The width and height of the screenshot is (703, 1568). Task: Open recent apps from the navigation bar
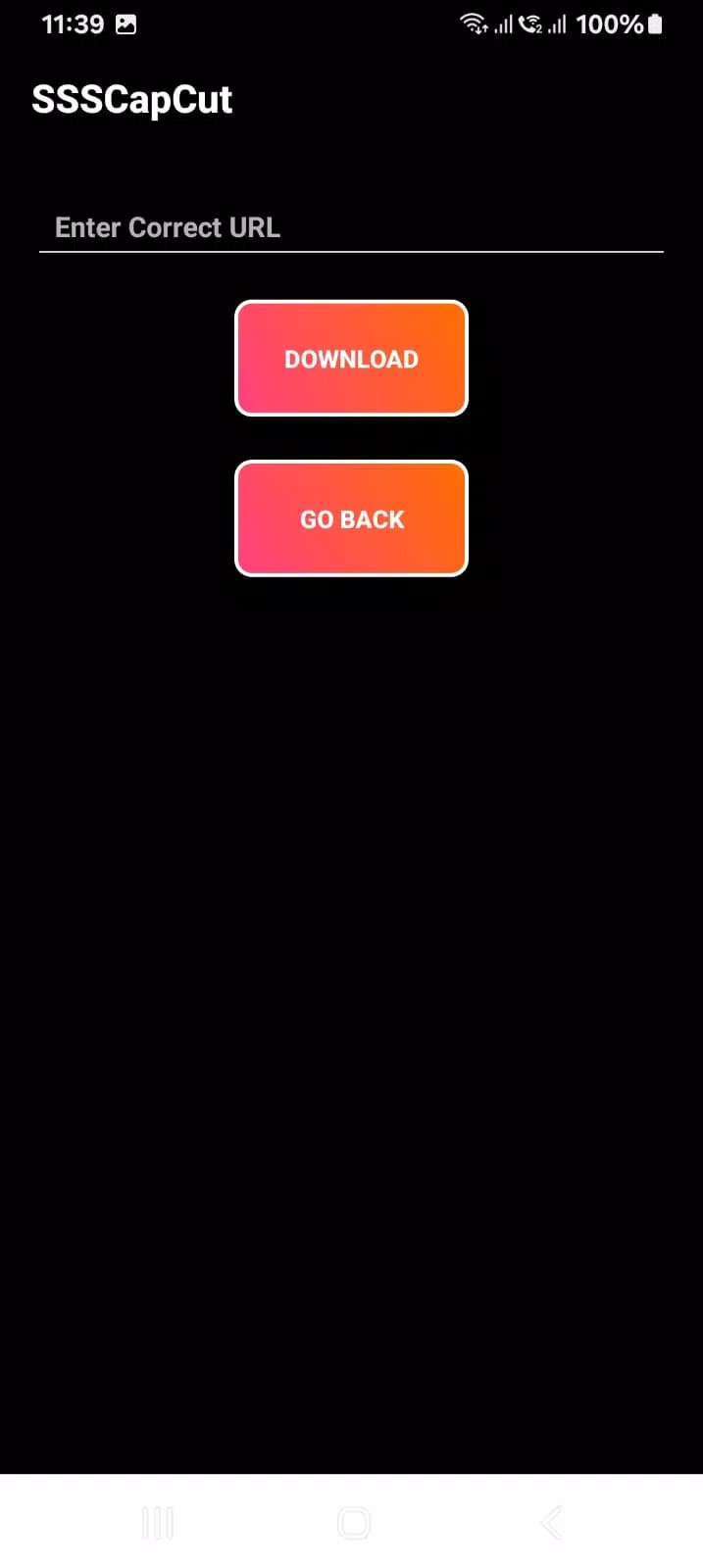coord(158,1523)
